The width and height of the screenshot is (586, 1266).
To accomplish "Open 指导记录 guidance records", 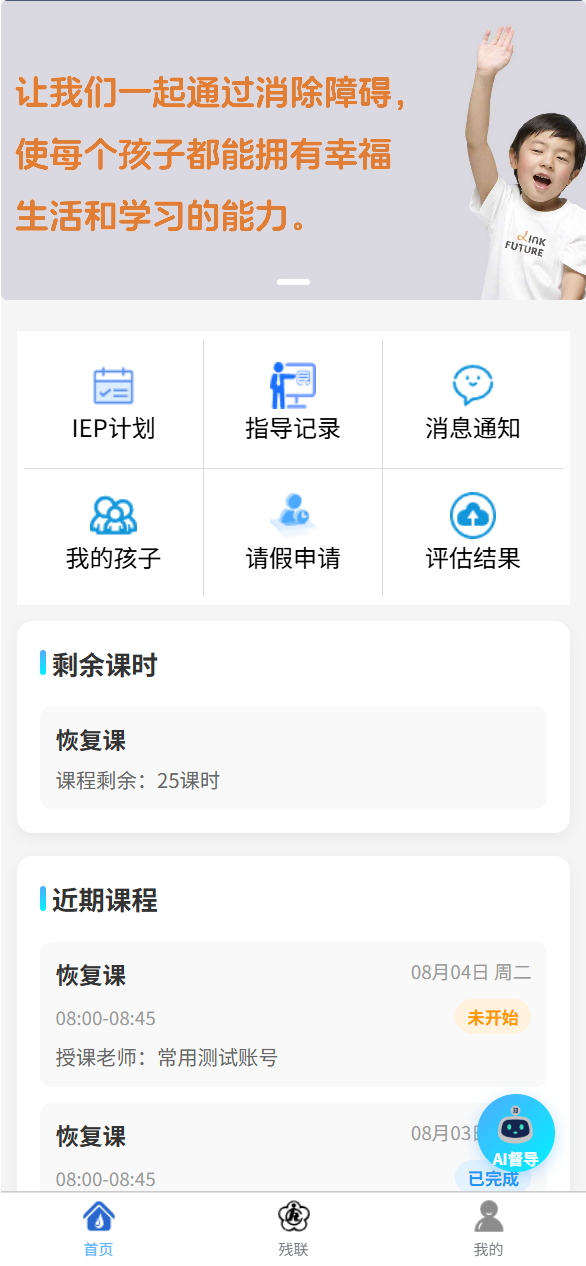I will pyautogui.click(x=293, y=403).
